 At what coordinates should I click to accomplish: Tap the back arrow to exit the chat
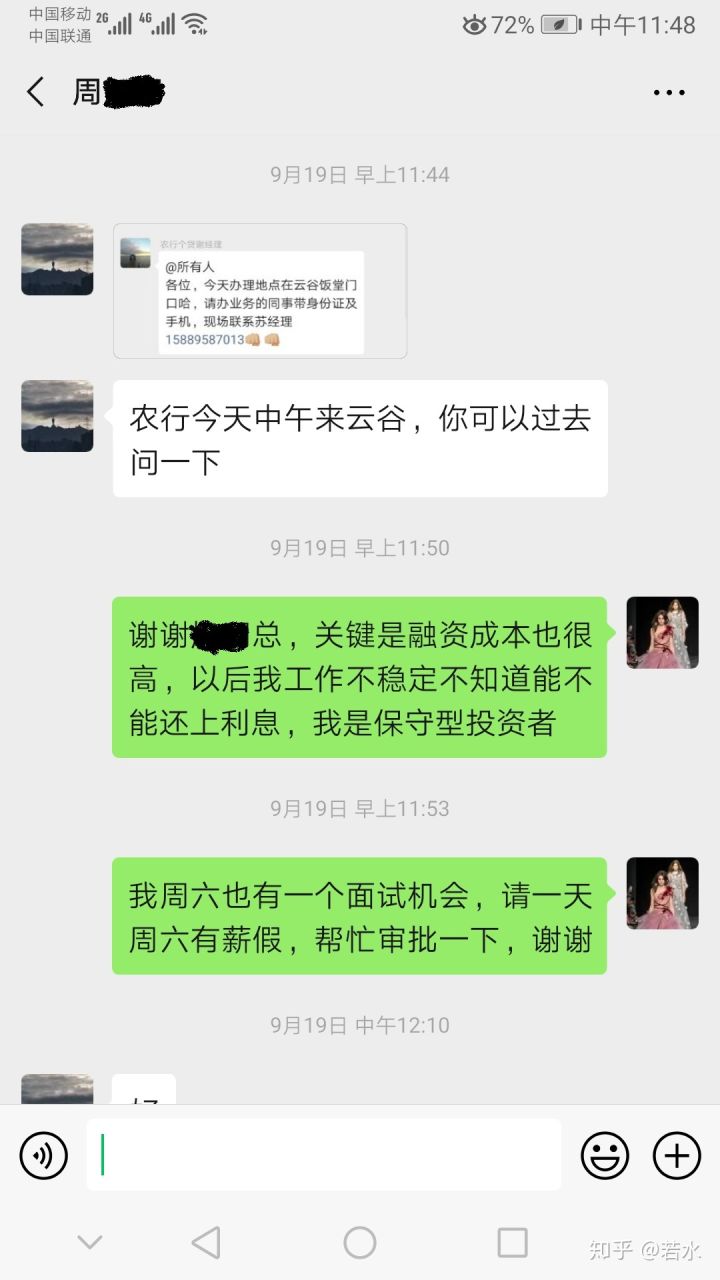(x=35, y=92)
